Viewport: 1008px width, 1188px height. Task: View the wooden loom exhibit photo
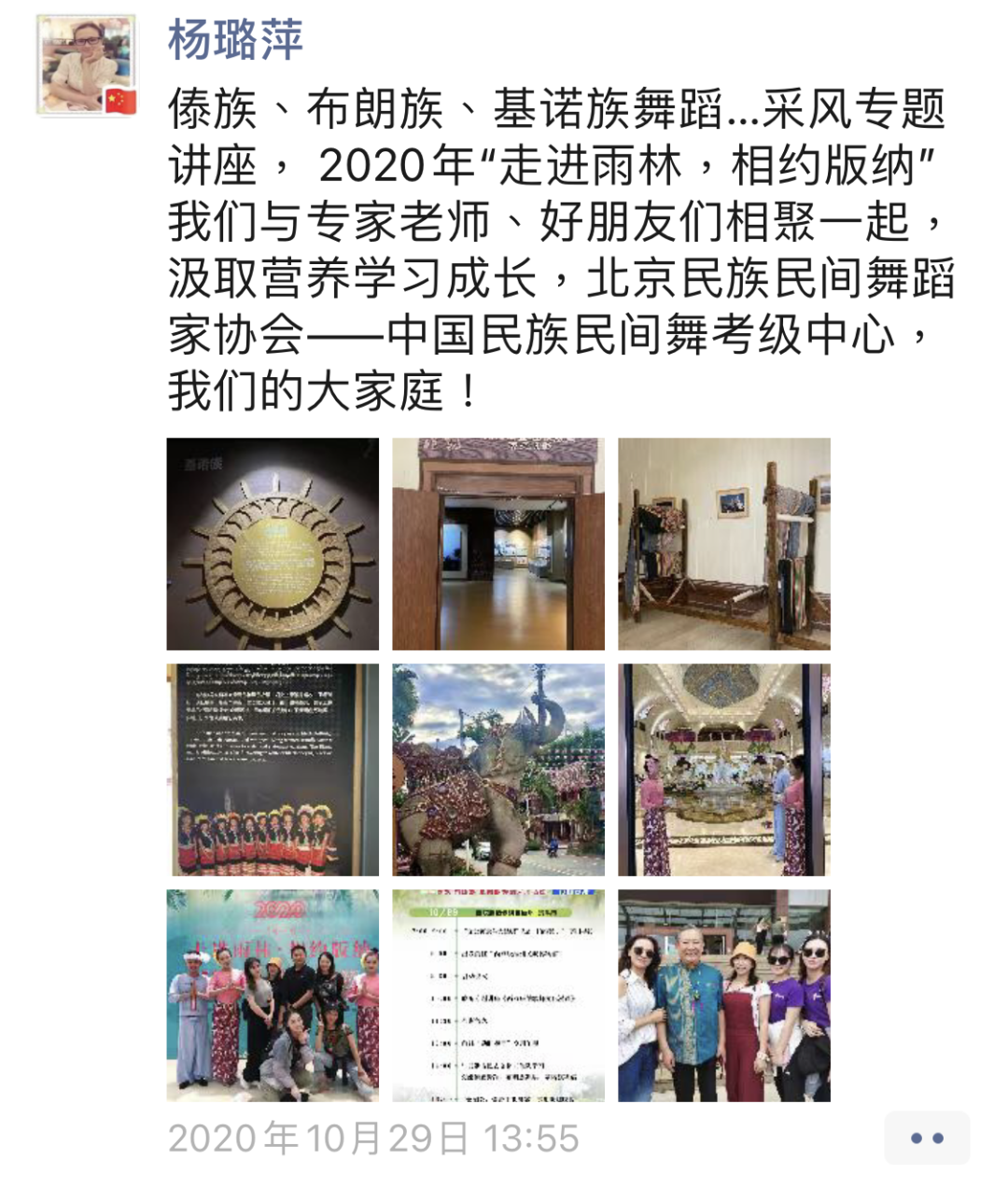pyautogui.click(x=724, y=544)
